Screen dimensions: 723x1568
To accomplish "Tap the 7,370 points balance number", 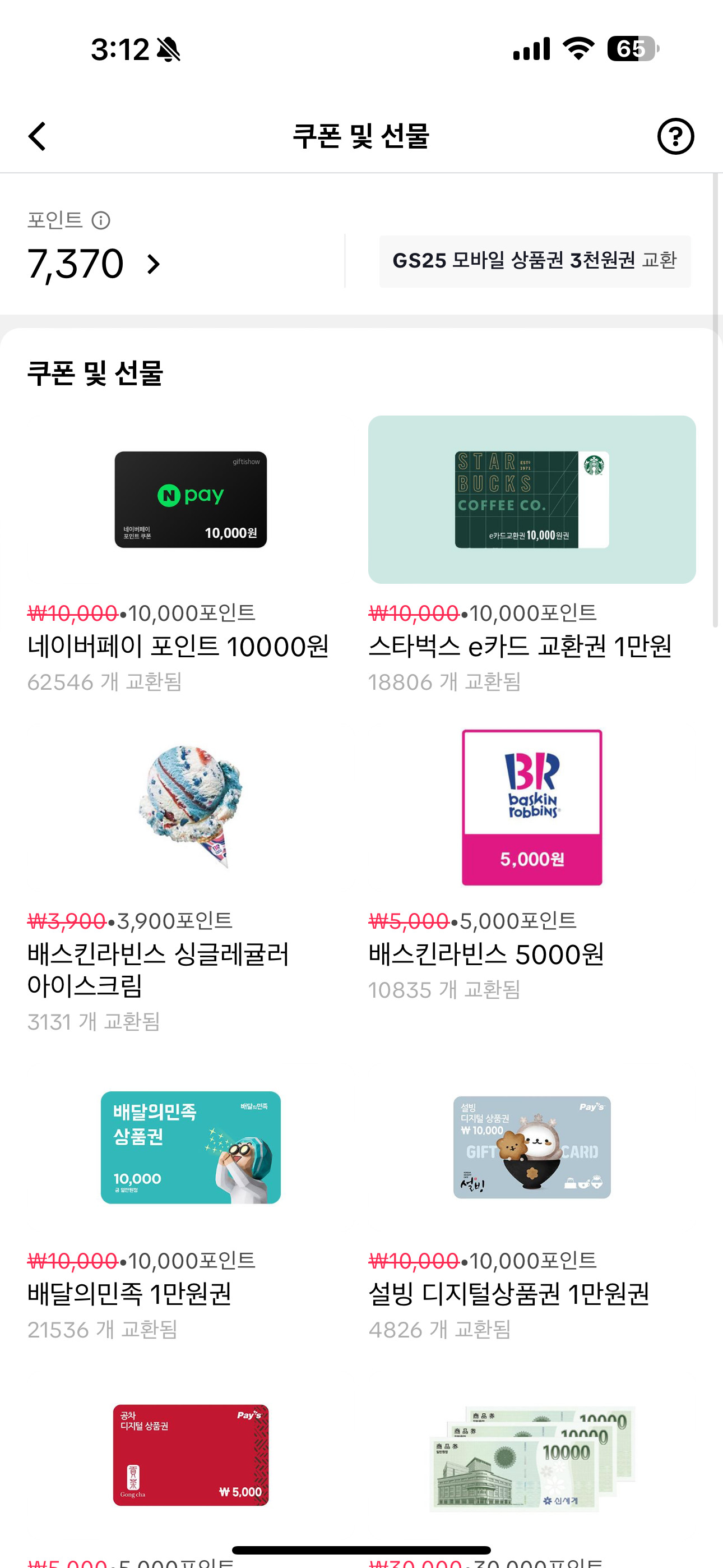I will pos(76,263).
